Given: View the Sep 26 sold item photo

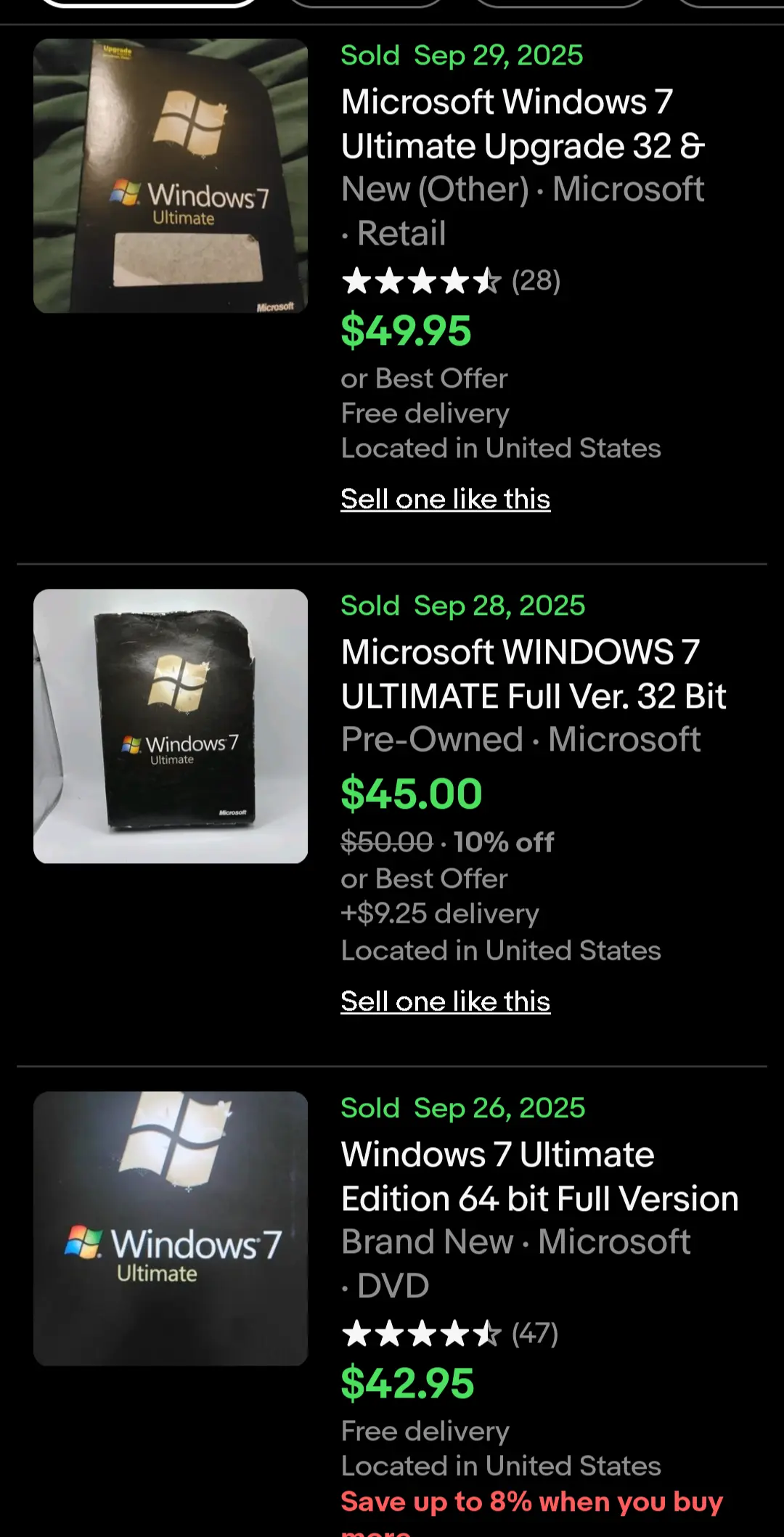Looking at the screenshot, I should [171, 1228].
